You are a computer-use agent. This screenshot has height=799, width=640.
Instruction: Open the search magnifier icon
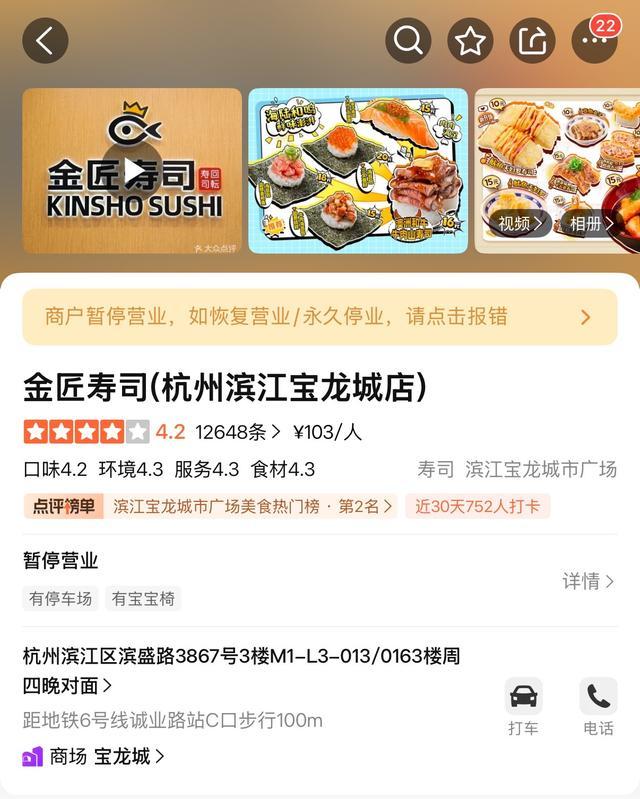point(408,41)
